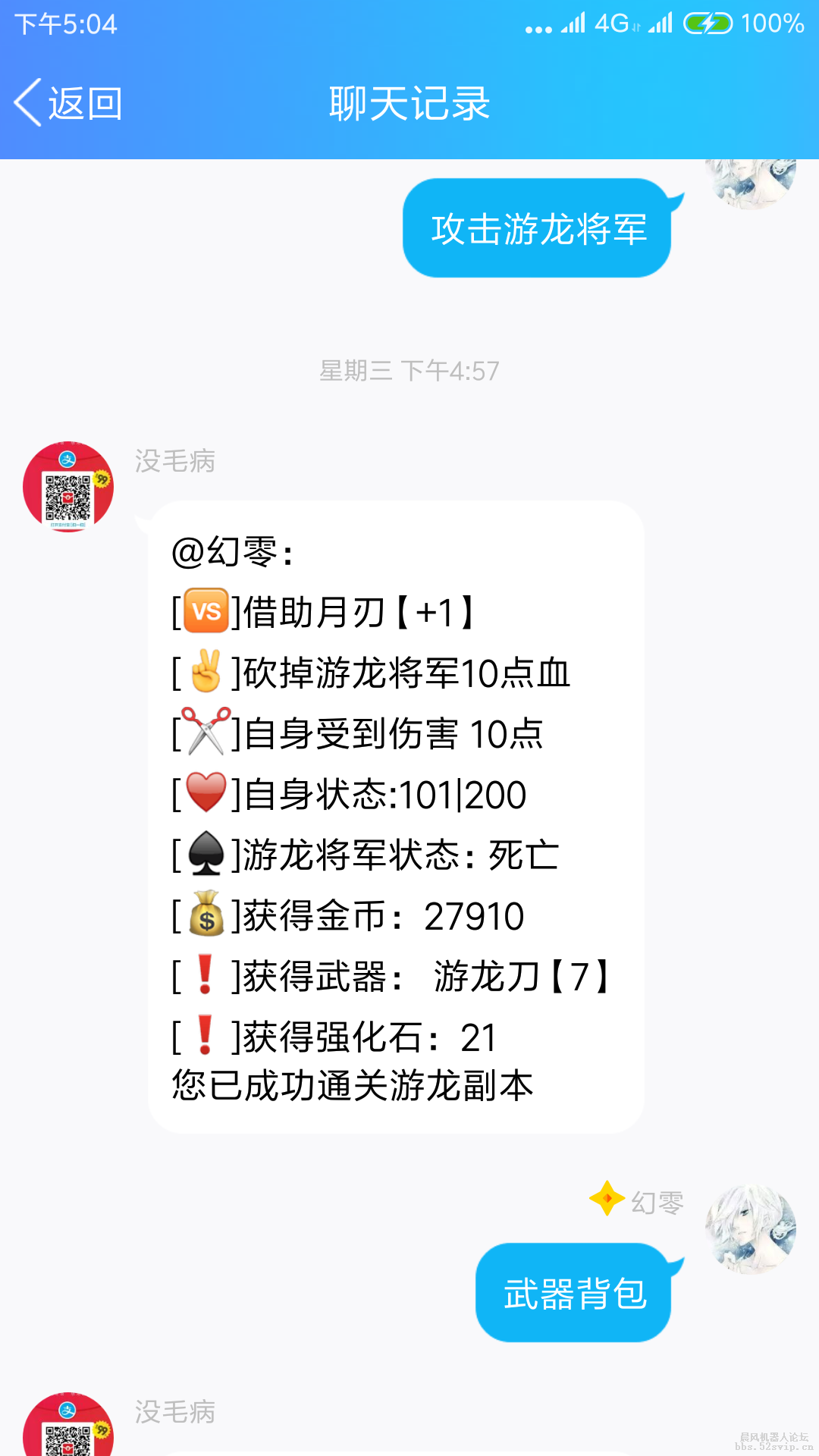
Task: Click the VS emoji beside 借助月刃
Action: 206,611
